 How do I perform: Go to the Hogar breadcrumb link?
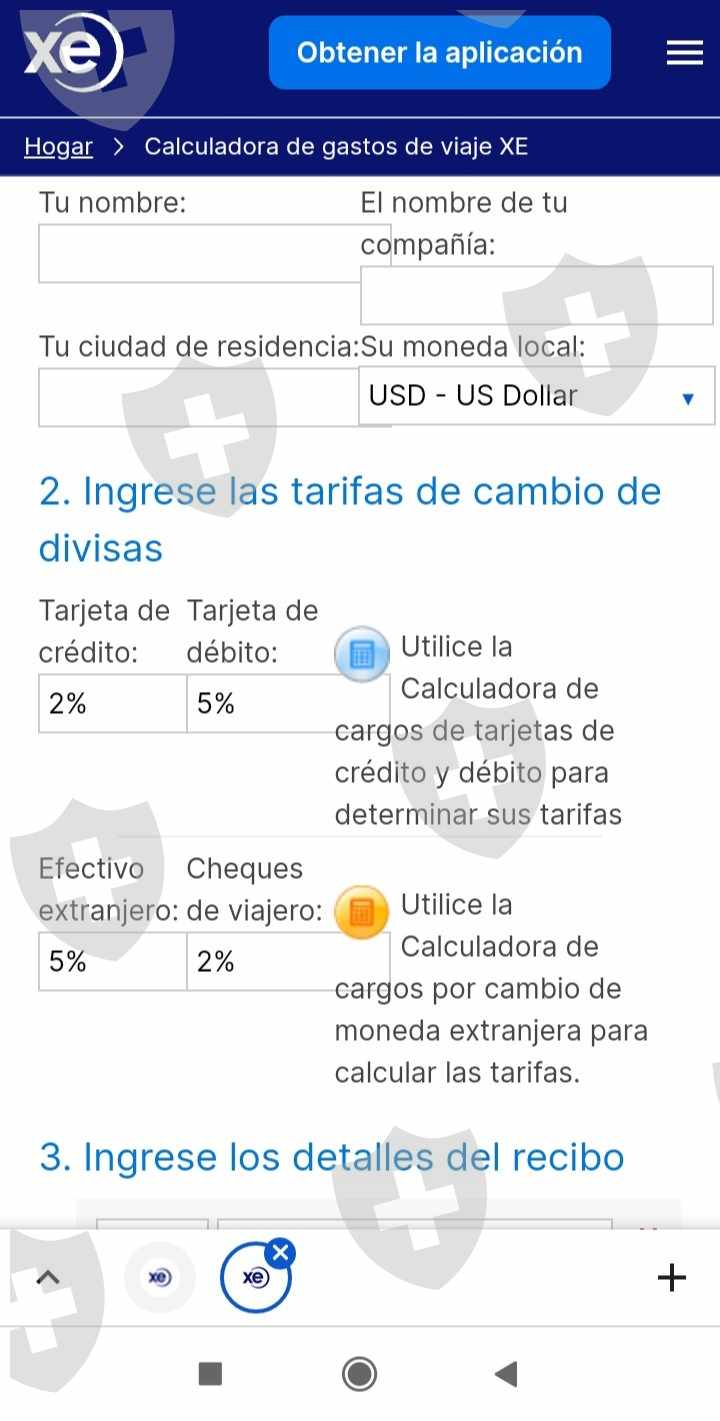tap(58, 147)
